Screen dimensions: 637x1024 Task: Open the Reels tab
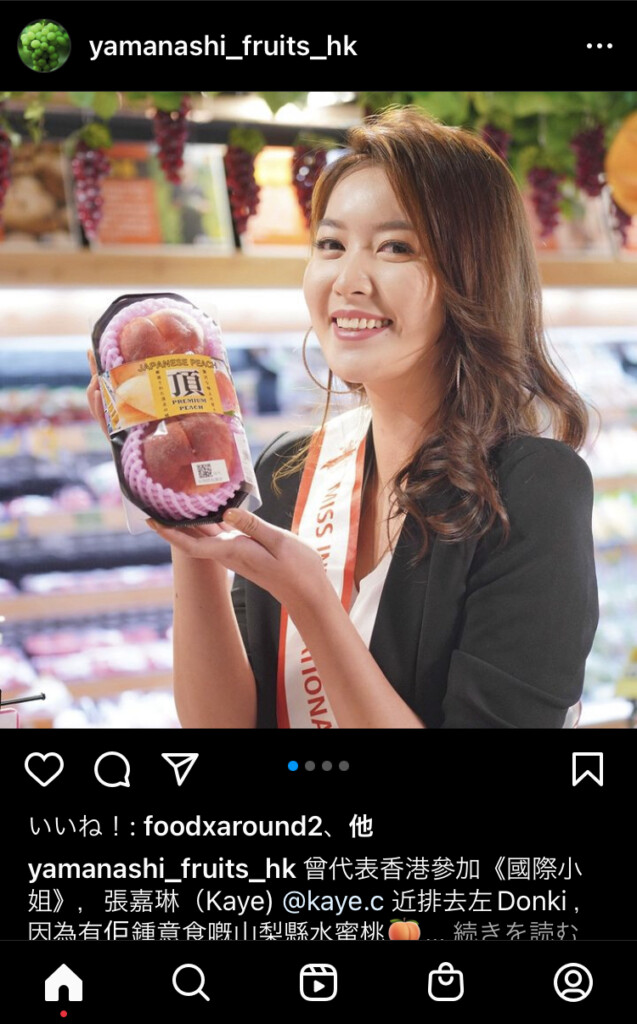pos(318,982)
